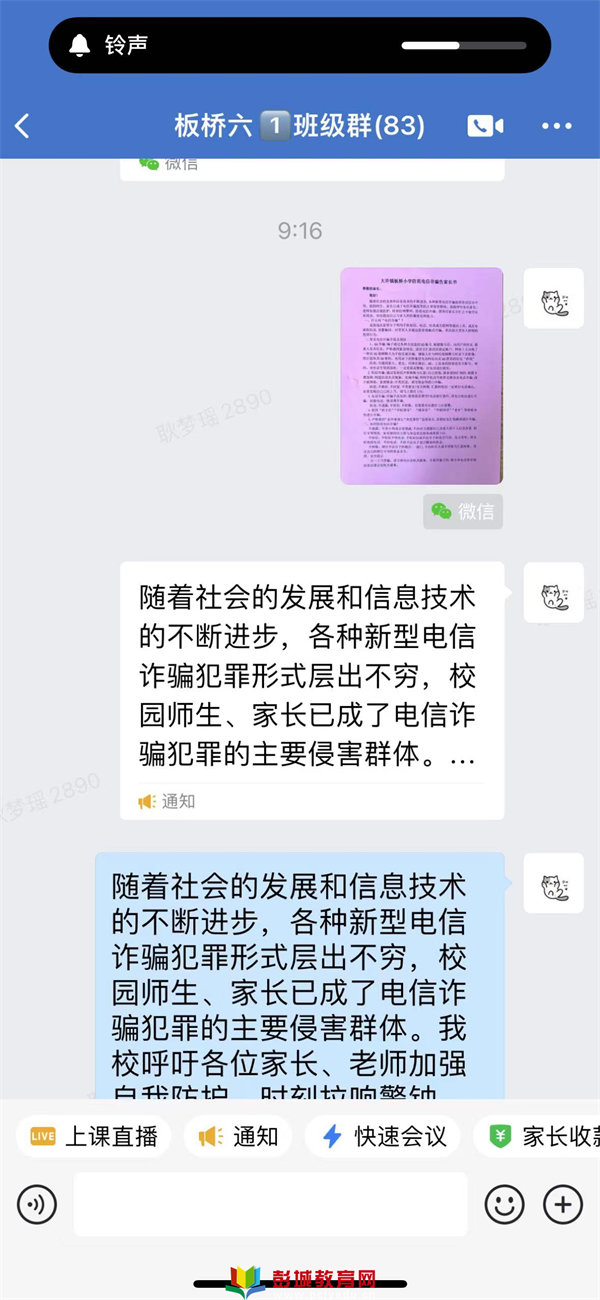
Task: Select the 通知 shortcut chip
Action: point(238,1137)
